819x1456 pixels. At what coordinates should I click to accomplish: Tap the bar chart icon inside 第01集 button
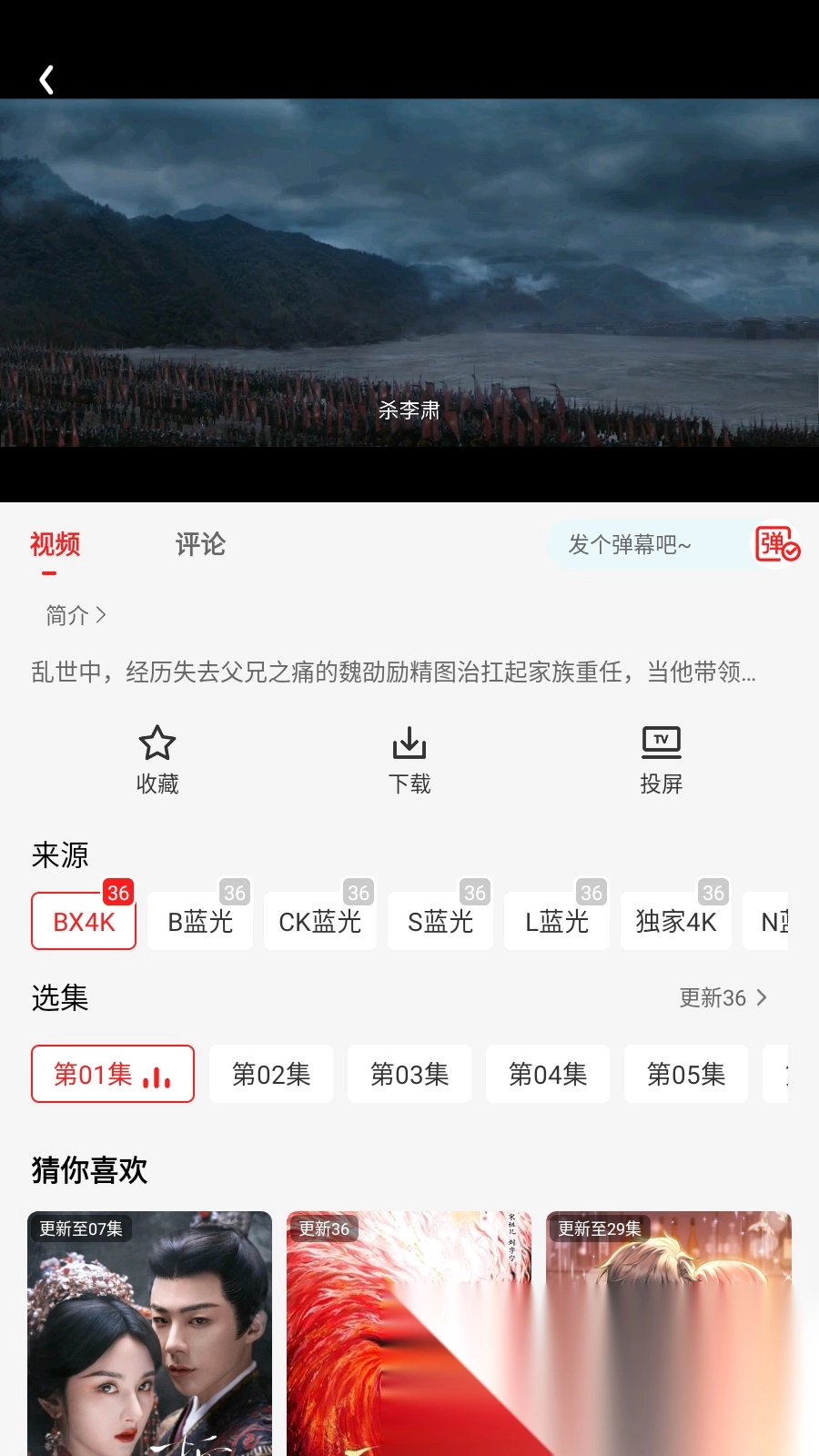click(157, 1078)
